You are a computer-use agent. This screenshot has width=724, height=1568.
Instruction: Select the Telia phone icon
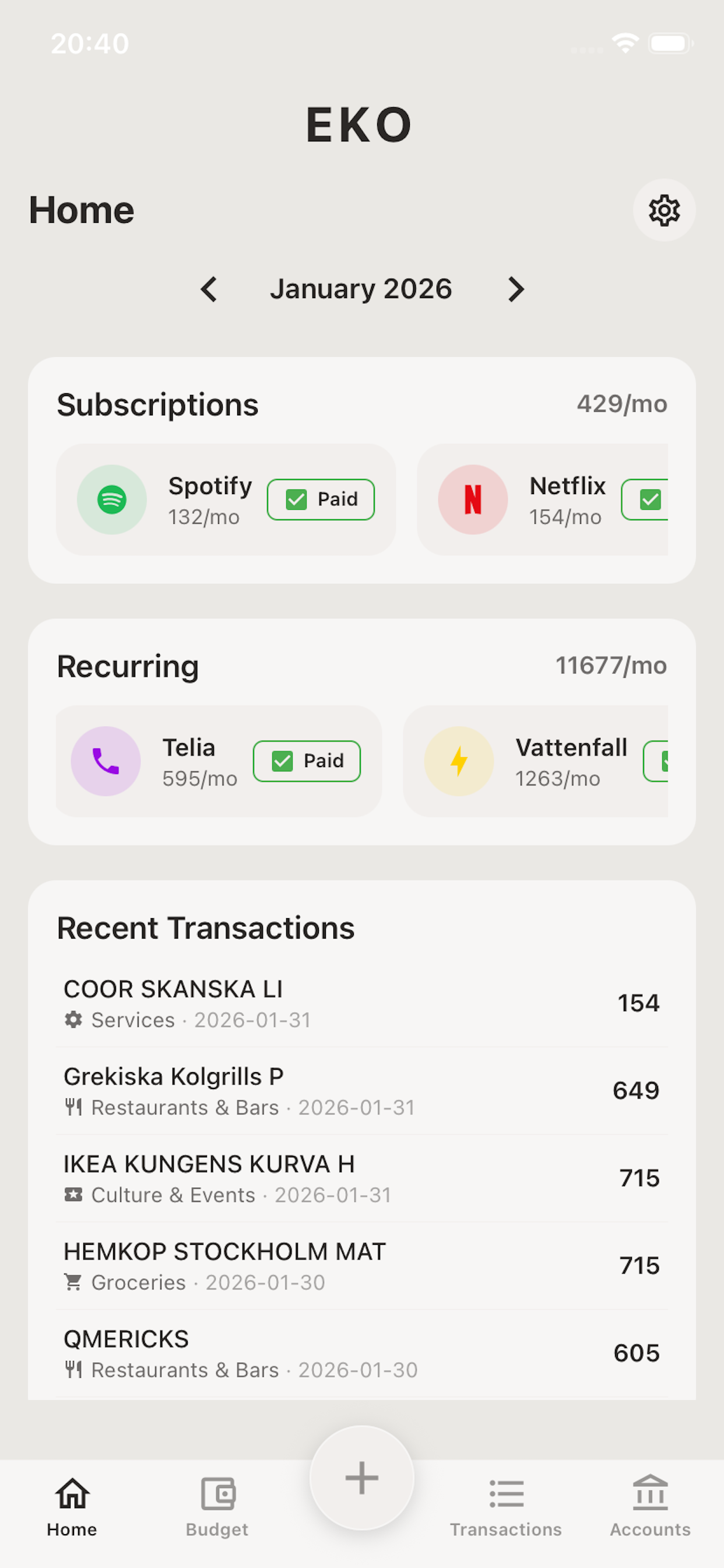tap(106, 761)
